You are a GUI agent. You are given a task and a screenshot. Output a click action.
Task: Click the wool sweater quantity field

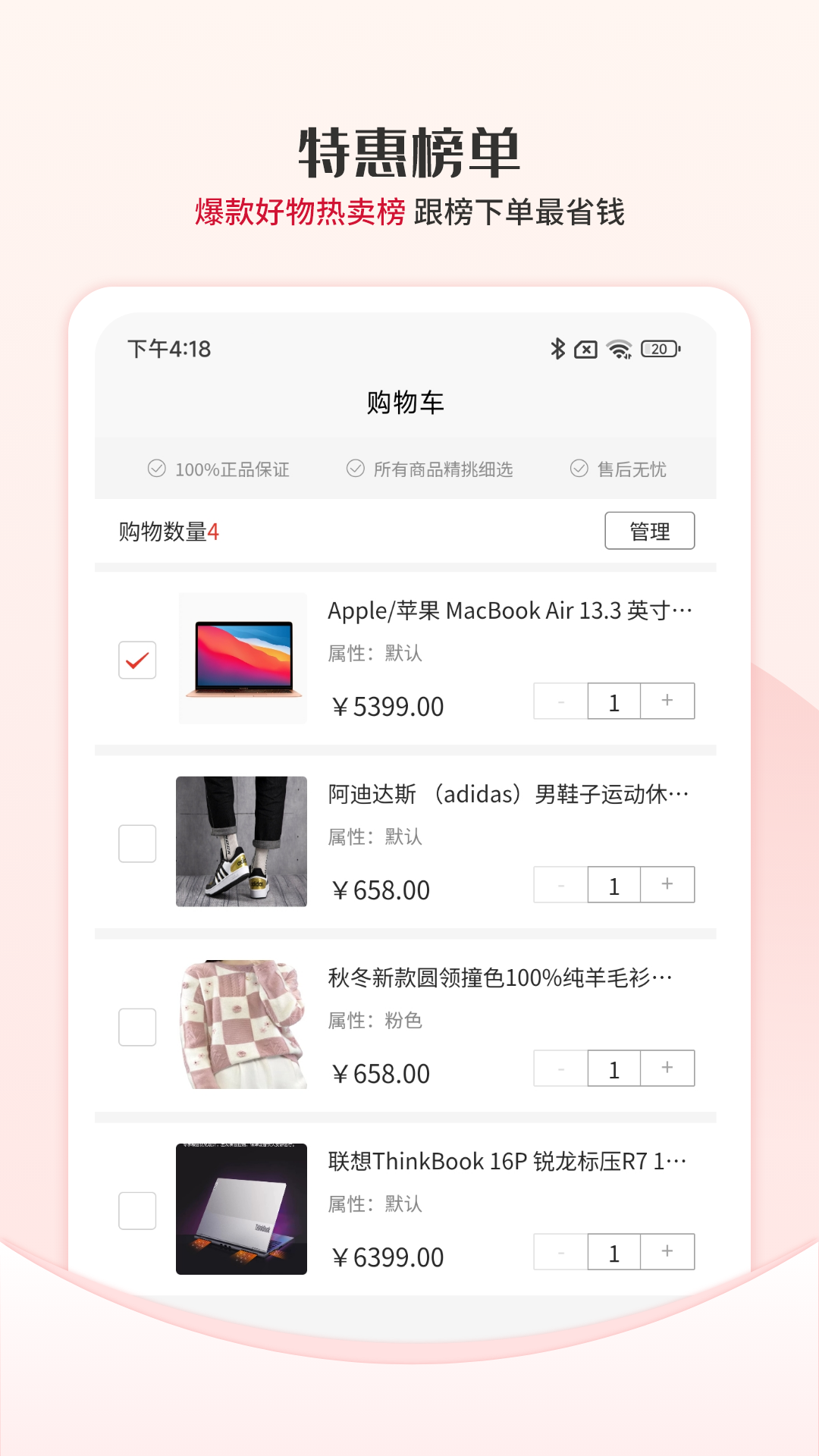[x=613, y=1068]
